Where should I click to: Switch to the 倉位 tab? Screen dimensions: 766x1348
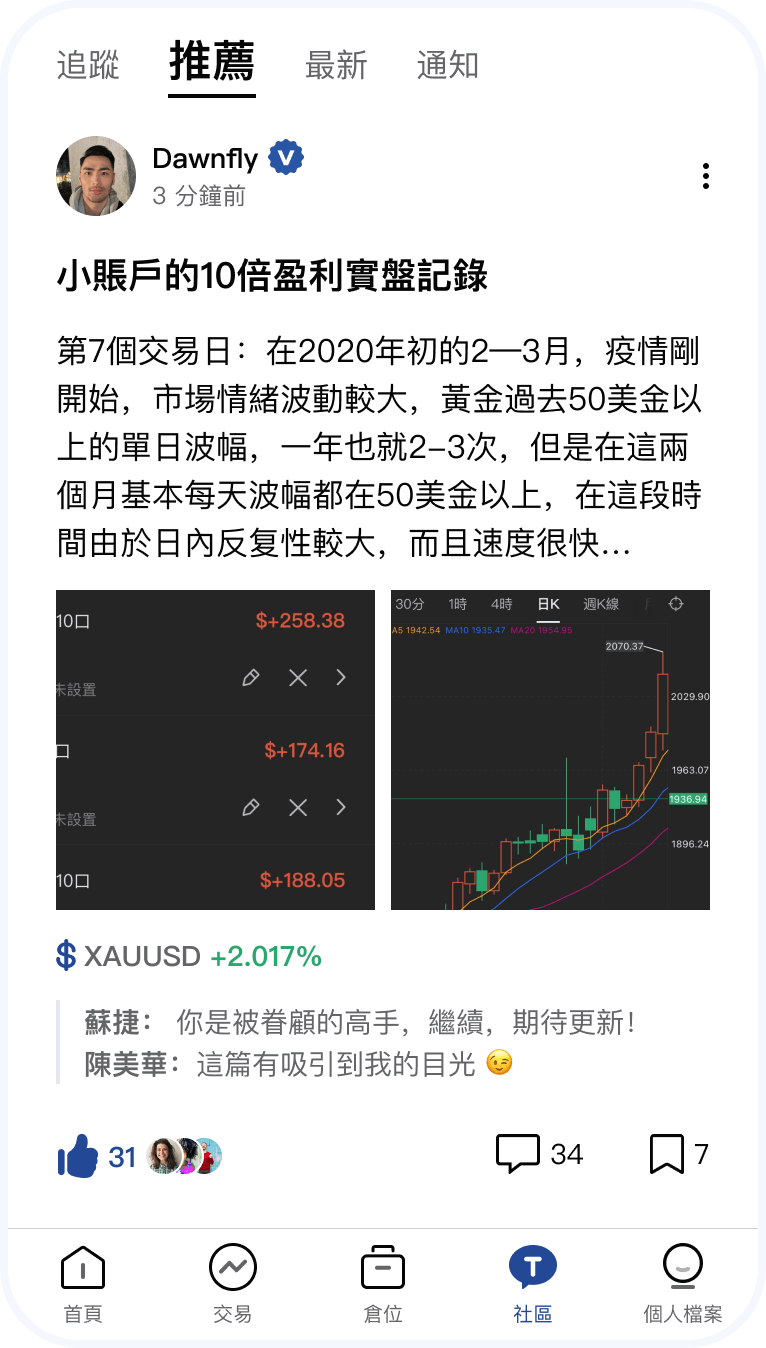point(383,1284)
